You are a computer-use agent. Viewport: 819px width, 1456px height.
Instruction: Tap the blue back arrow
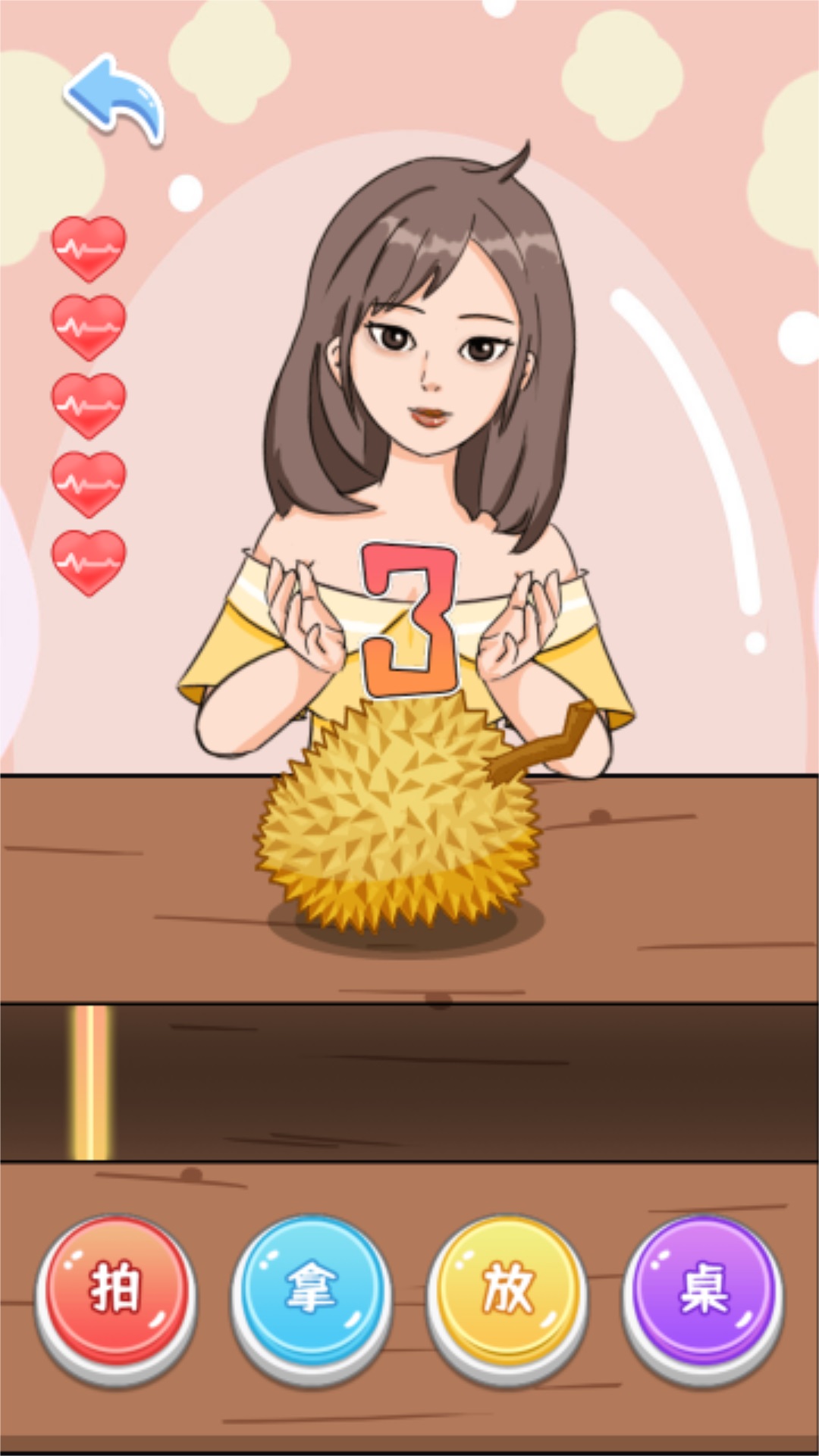click(x=115, y=99)
